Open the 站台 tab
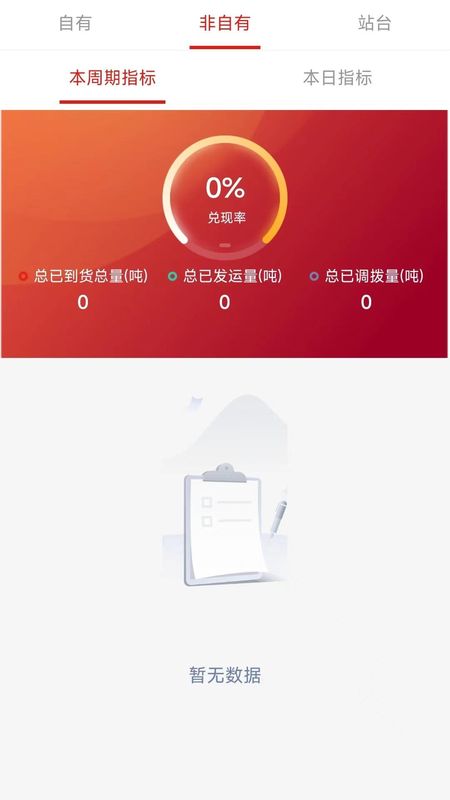 point(374,23)
